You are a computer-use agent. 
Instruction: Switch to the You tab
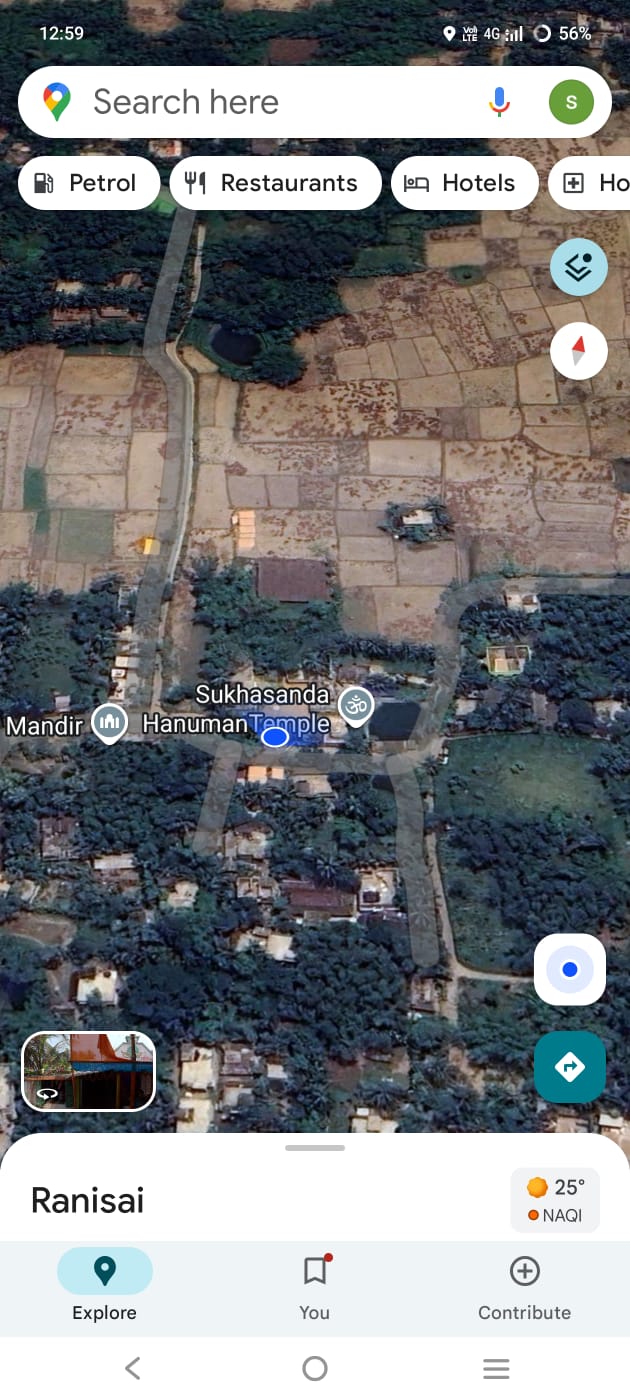[x=315, y=1285]
